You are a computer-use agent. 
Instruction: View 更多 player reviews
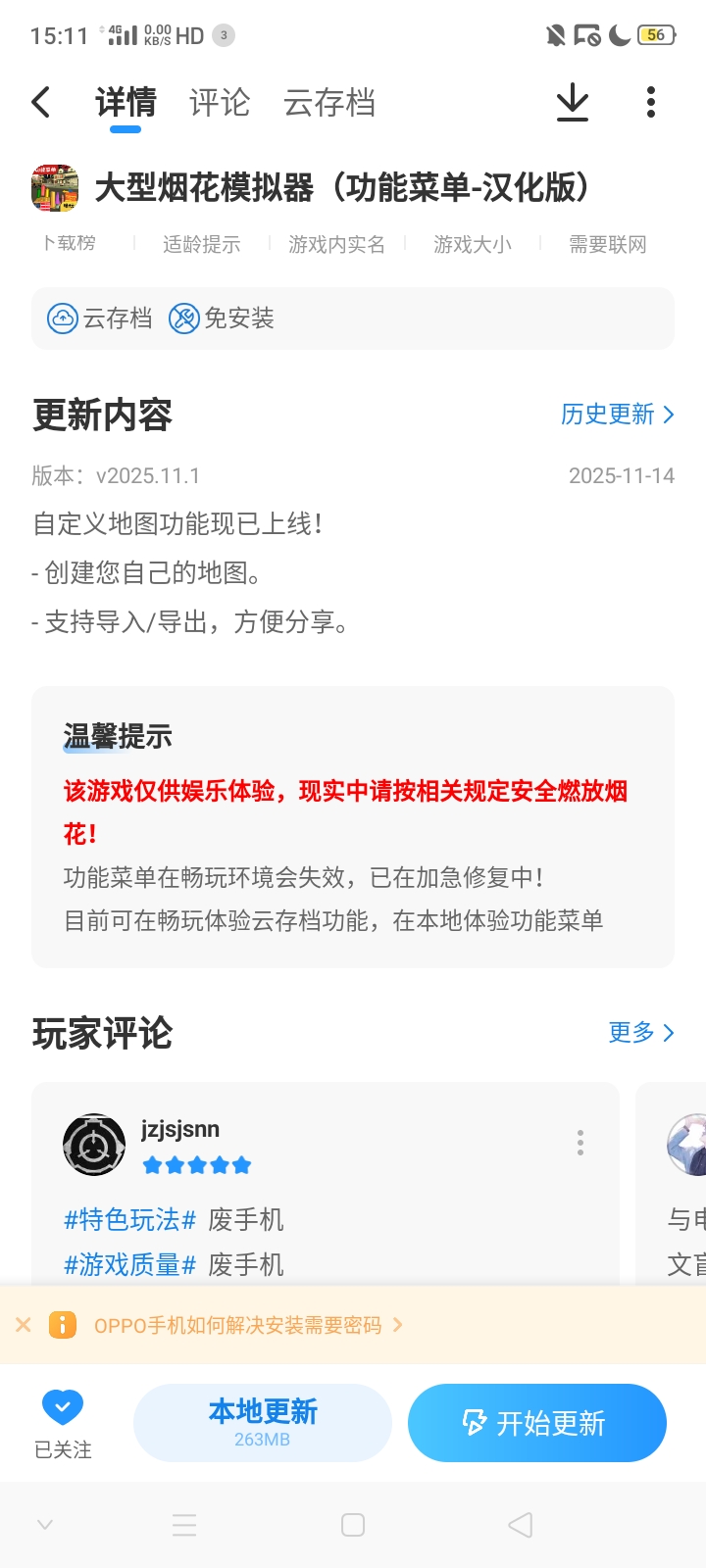tap(640, 1032)
